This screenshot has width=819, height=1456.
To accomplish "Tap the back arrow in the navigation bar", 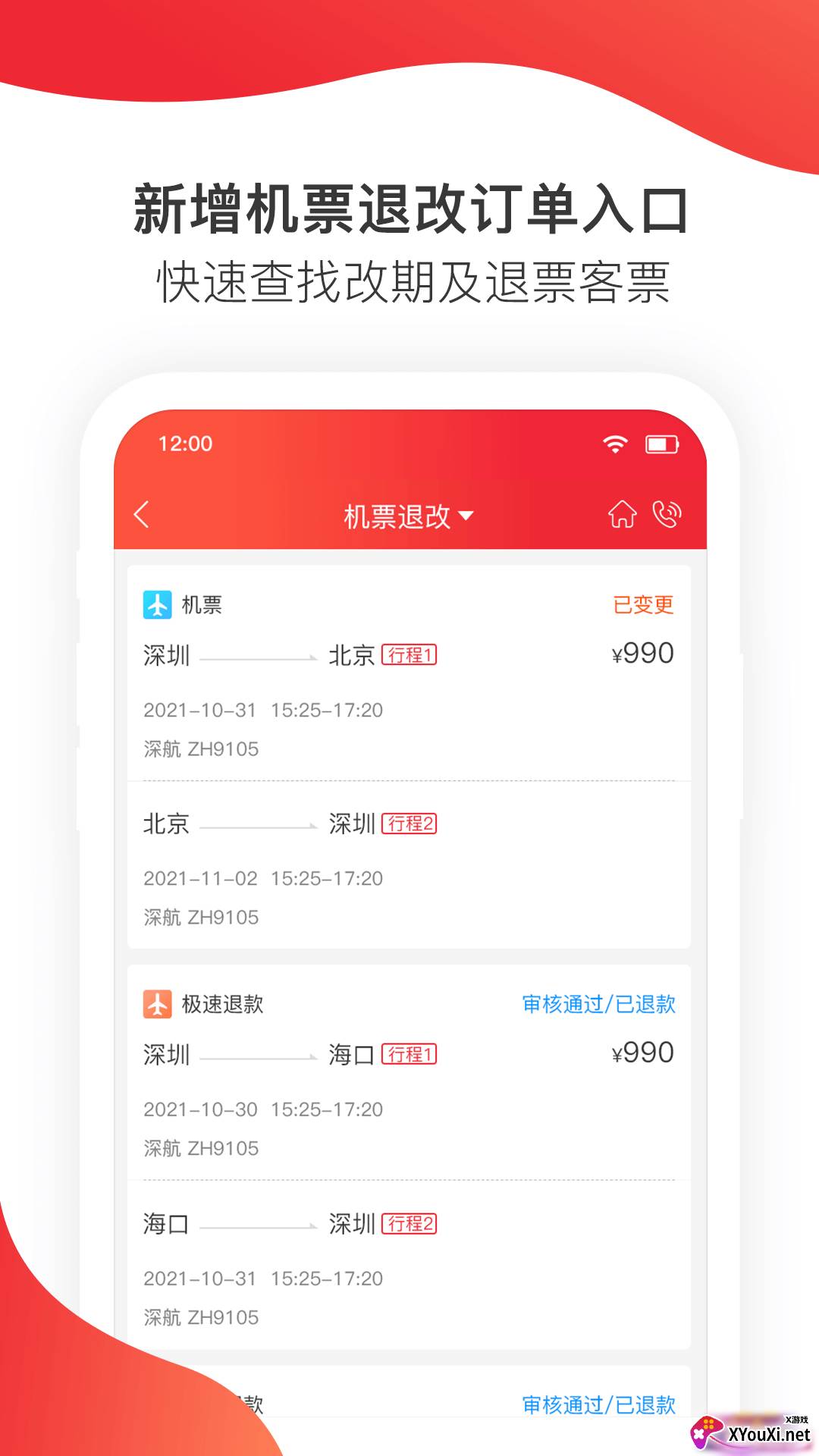I will (x=141, y=513).
